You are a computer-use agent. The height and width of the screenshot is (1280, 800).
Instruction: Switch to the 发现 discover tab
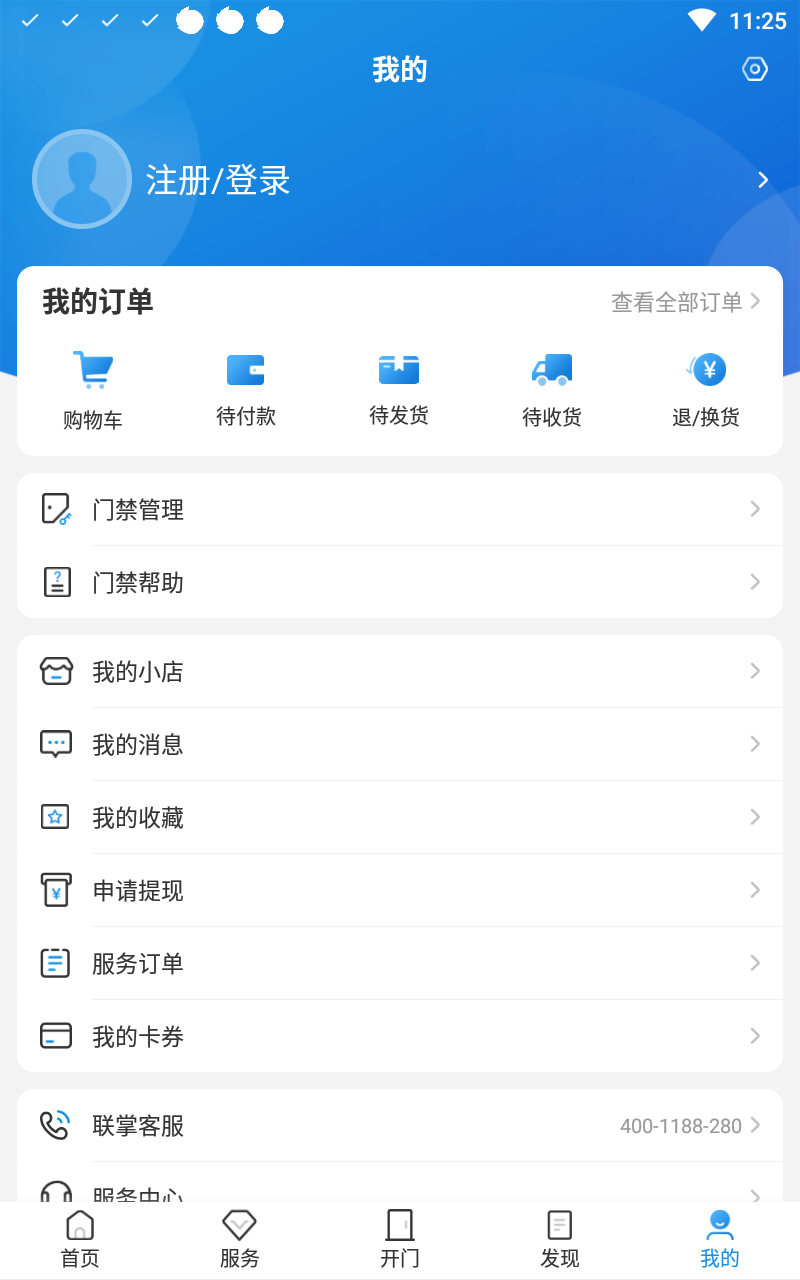[x=560, y=1240]
